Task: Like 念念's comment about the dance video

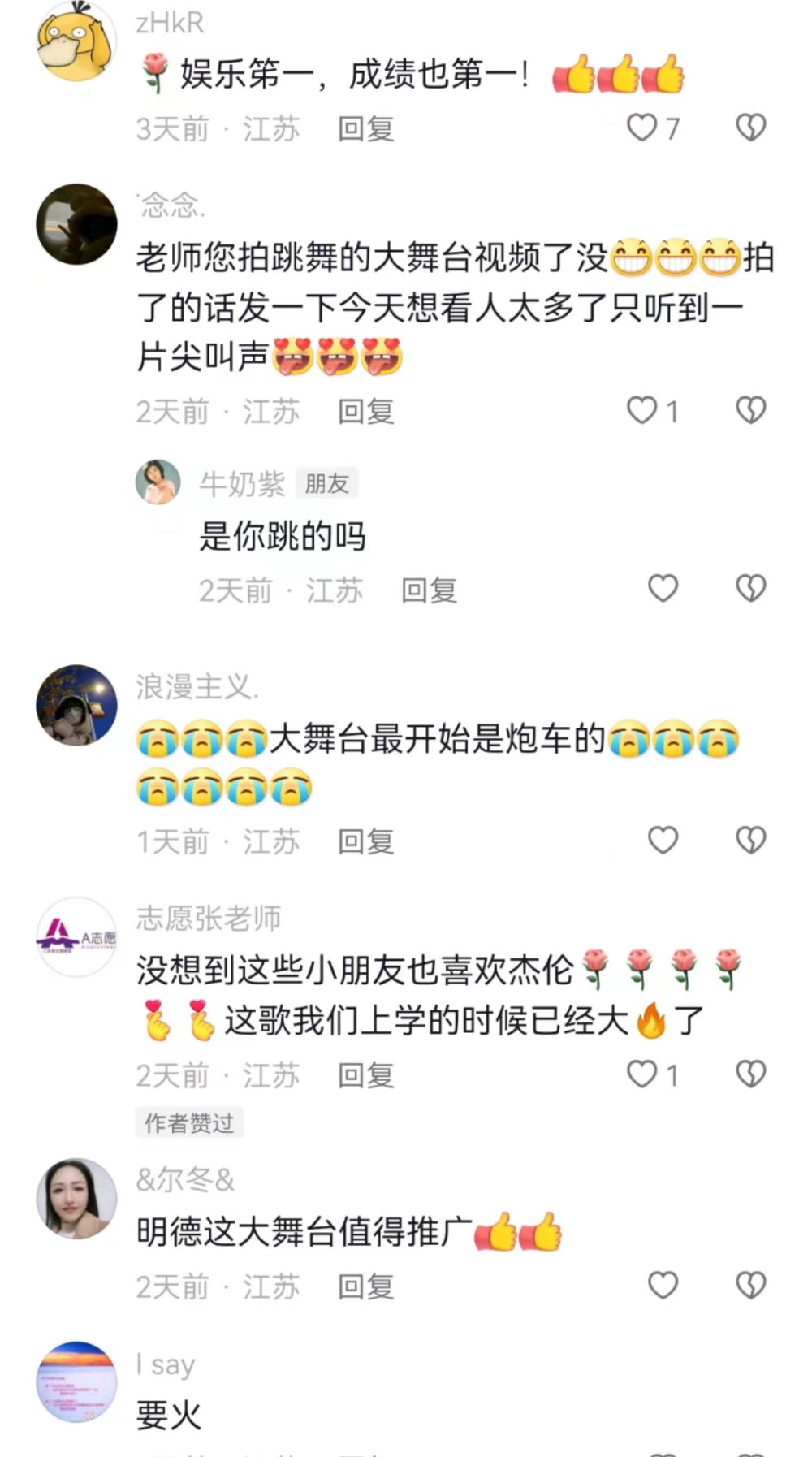Action: 642,410
